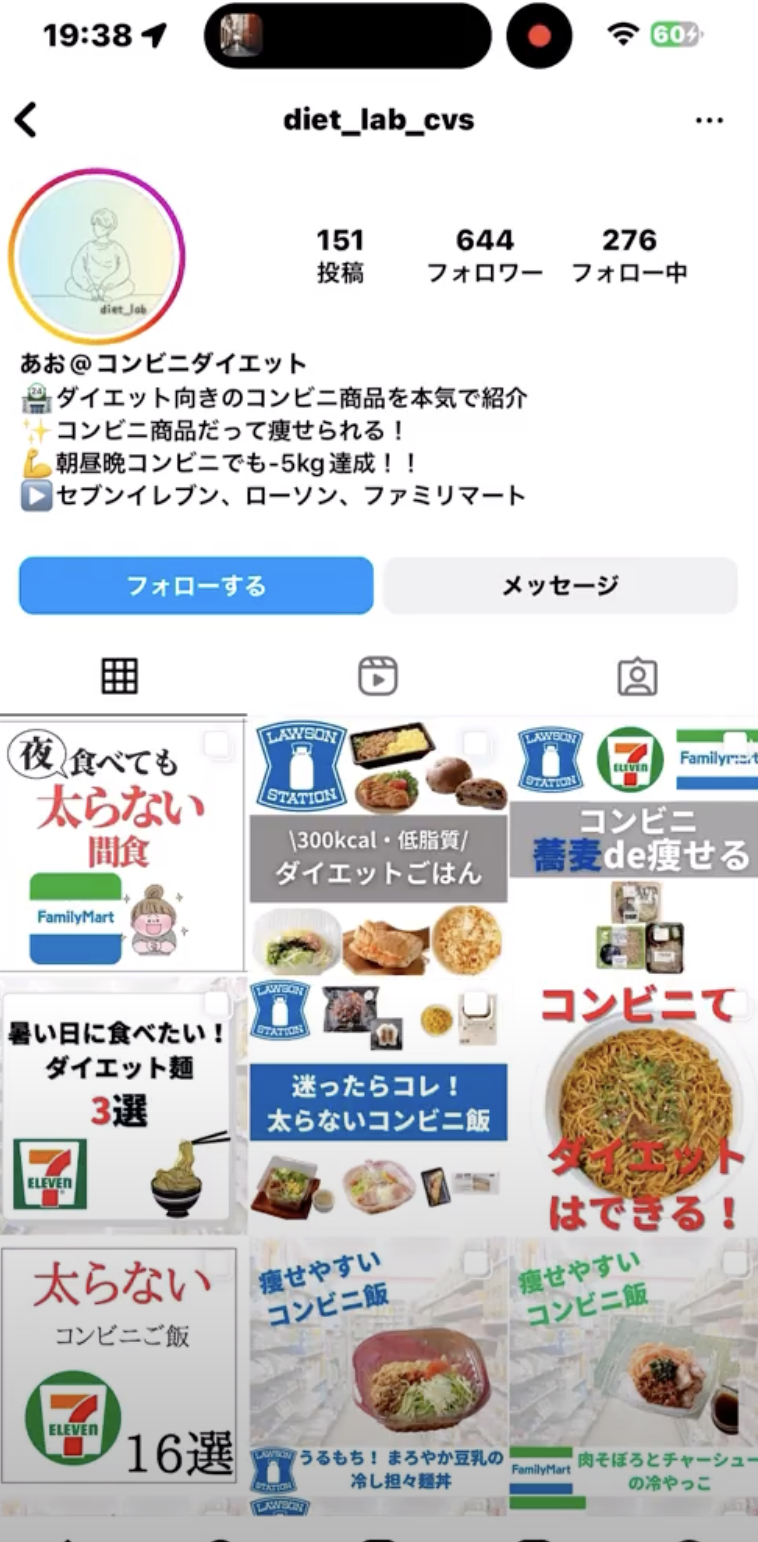Open the 迷ったらコレ！太らないコンビニ飯 post
Screen dimensions: 758x1542
click(378, 1105)
